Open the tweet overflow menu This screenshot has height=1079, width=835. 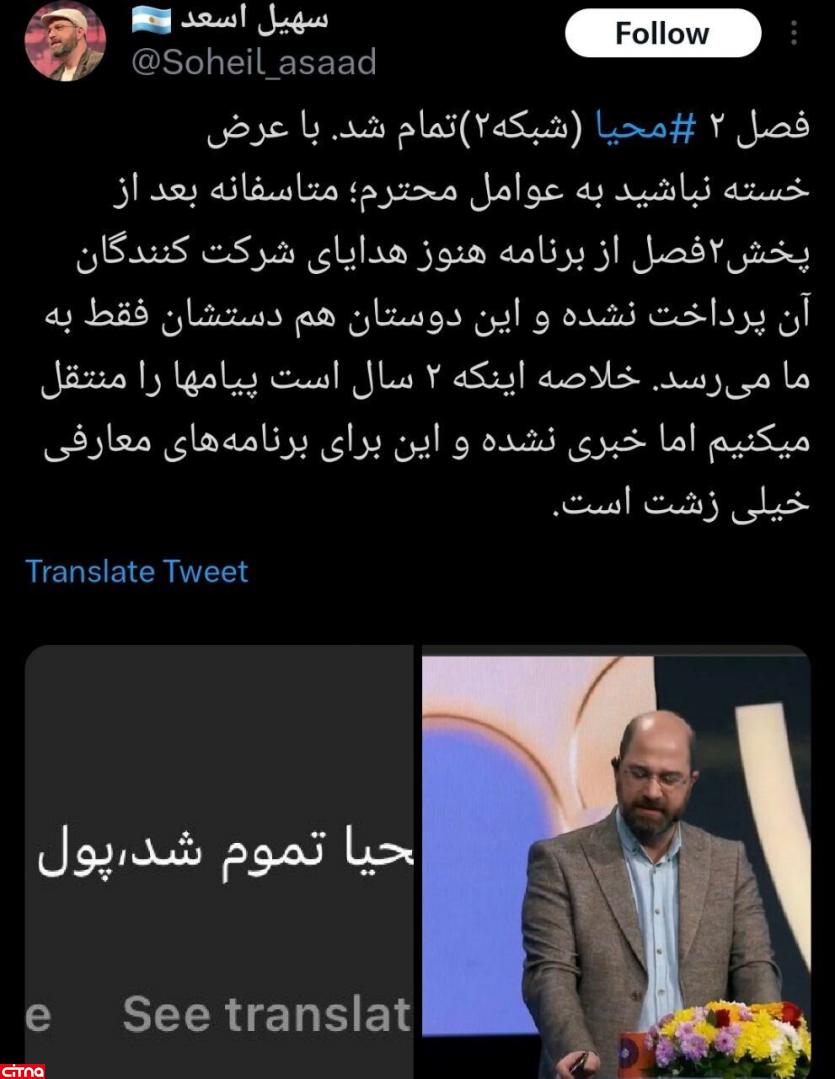[795, 34]
